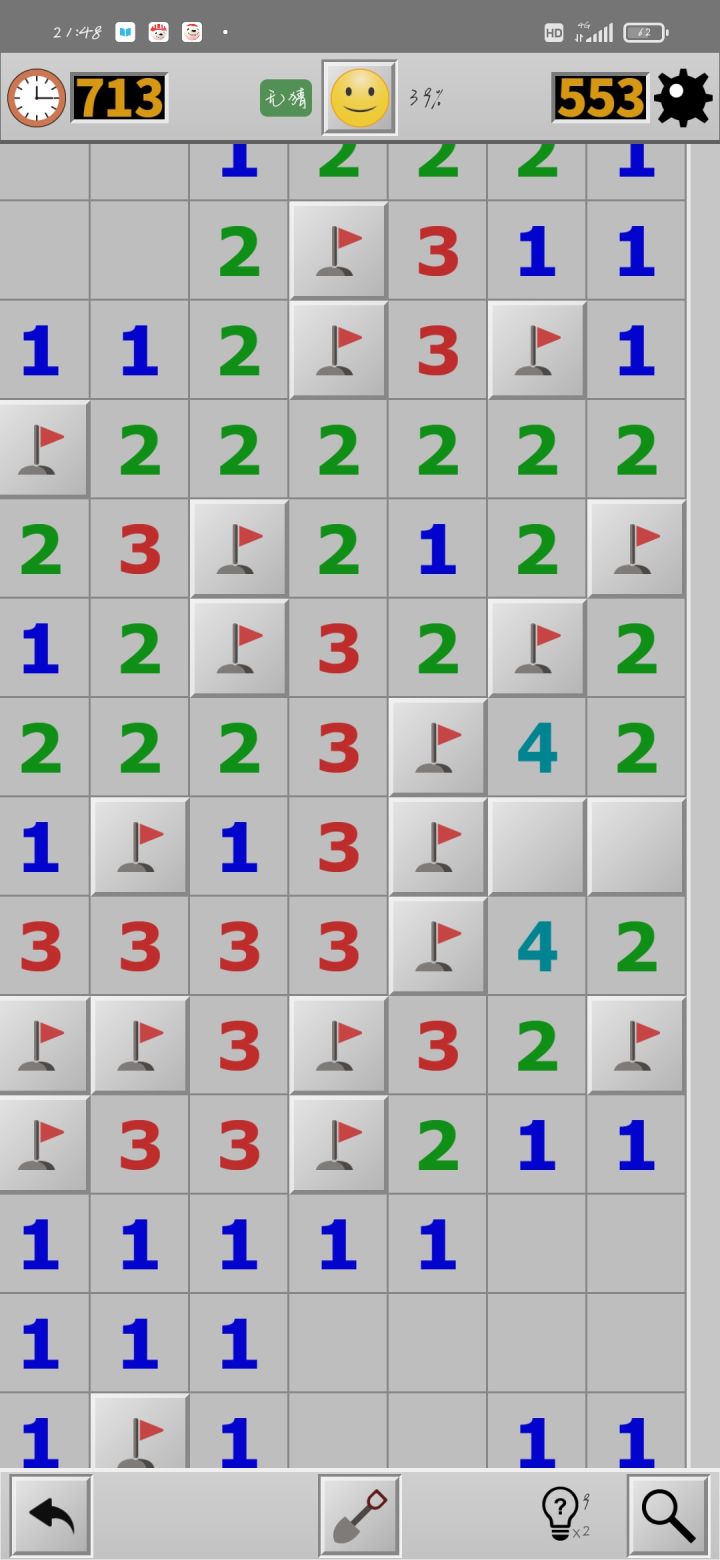Tap the blue notification icon in status bar
Image resolution: width=720 pixels, height=1560 pixels.
124,31
